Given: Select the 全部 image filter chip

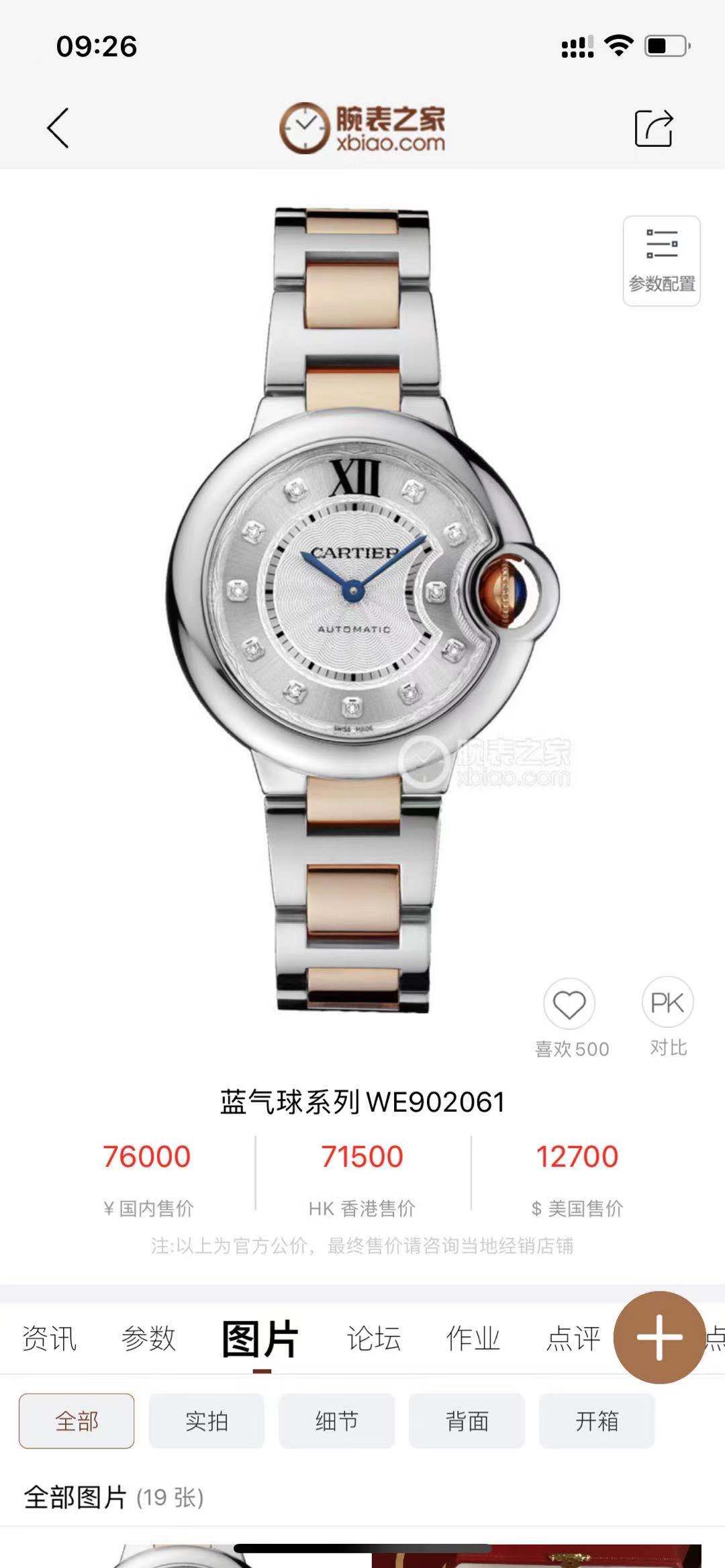Looking at the screenshot, I should [77, 1421].
